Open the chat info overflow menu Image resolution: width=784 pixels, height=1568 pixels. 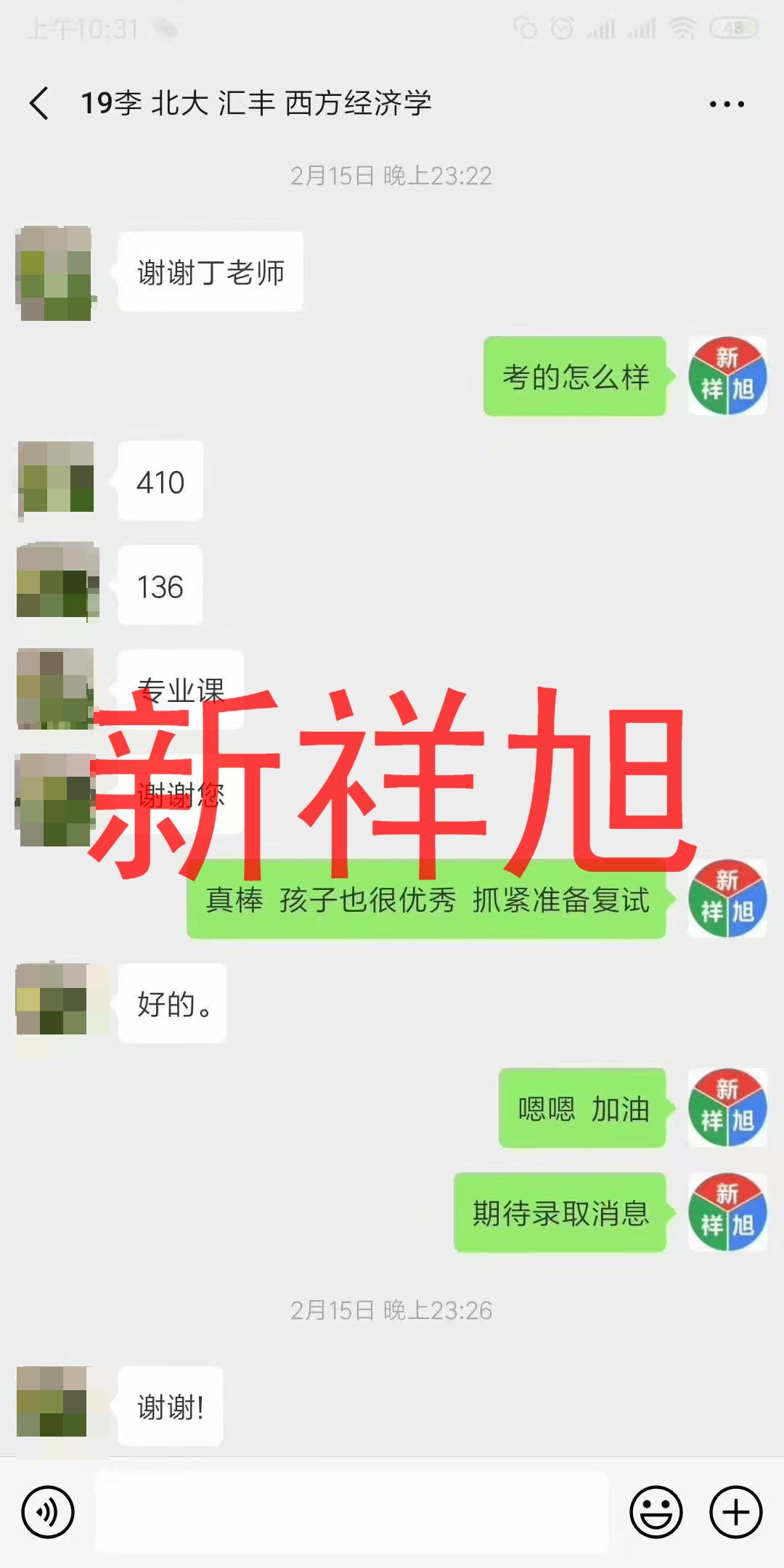tap(727, 104)
